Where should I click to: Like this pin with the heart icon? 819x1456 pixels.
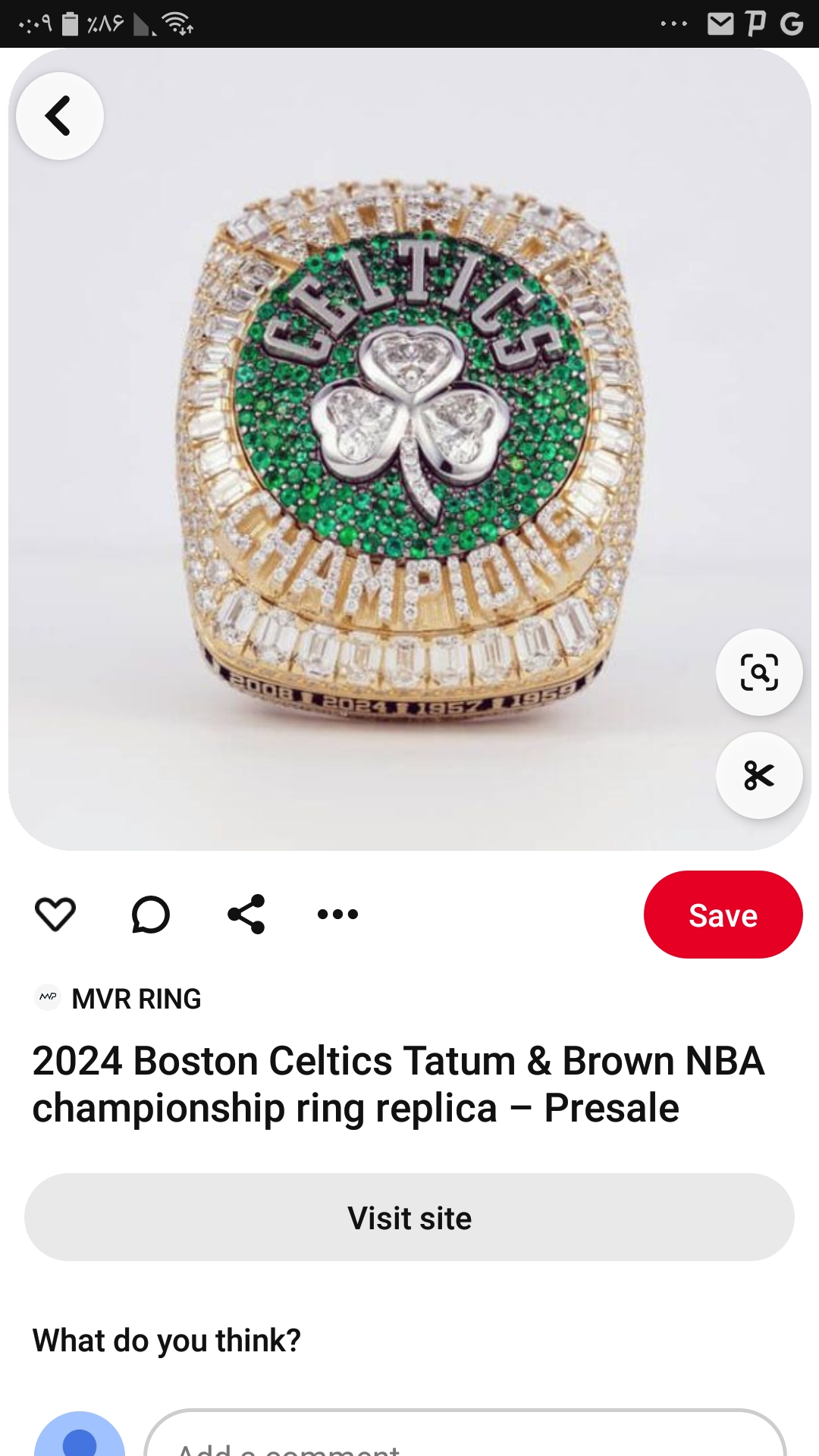[x=55, y=914]
